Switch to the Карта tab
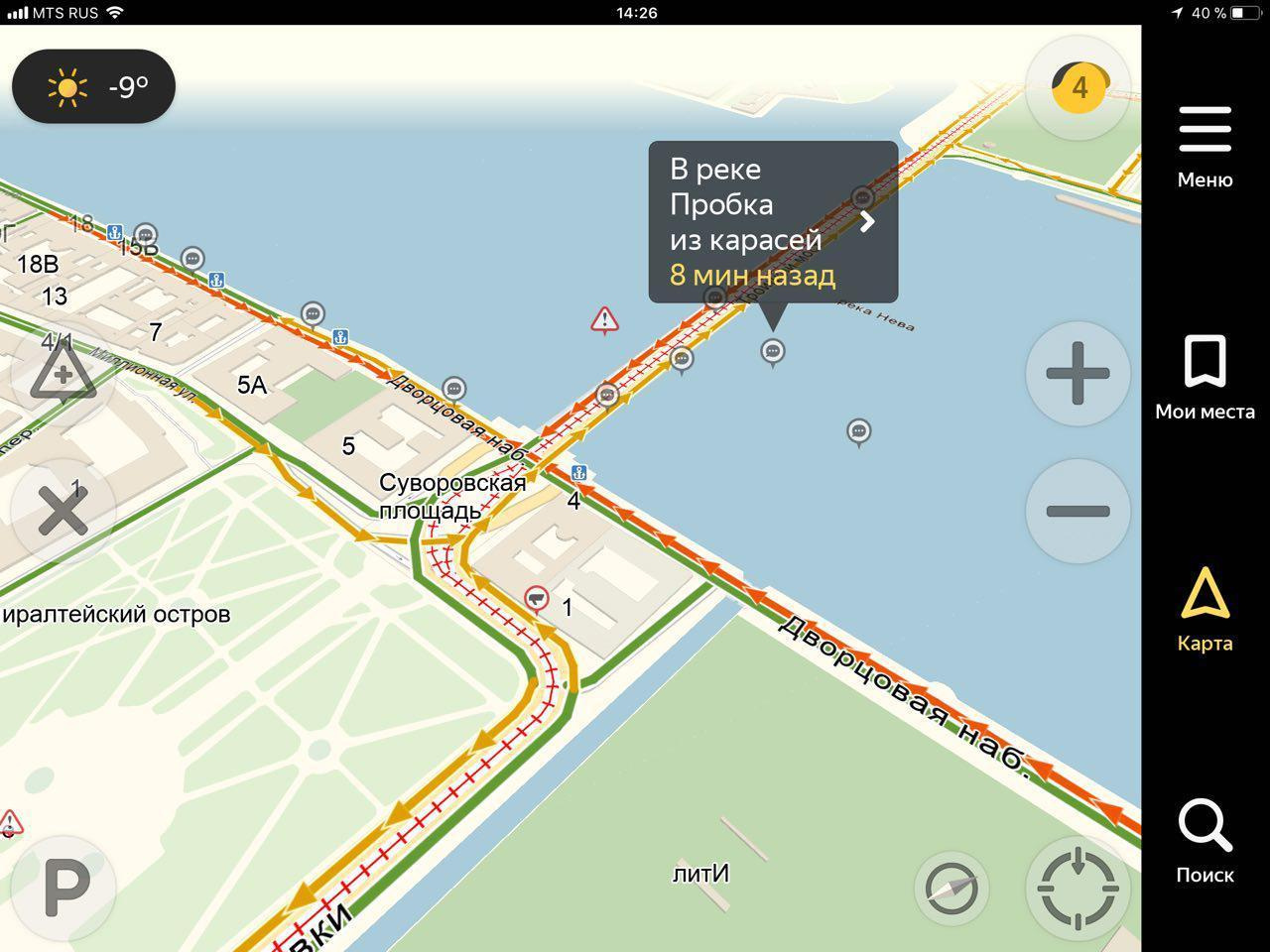 [1205, 608]
